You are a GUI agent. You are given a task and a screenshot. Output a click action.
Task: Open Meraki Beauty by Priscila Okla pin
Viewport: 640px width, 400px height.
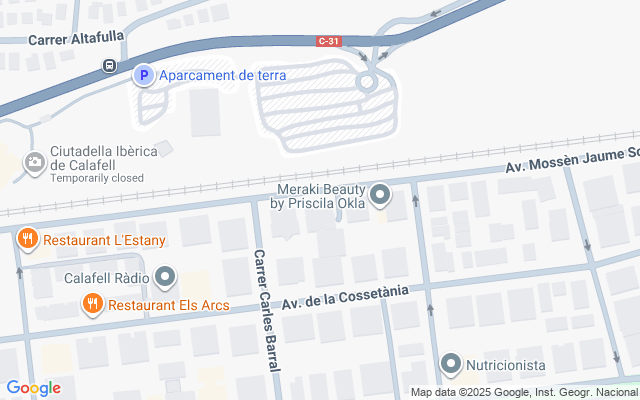pos(380,196)
